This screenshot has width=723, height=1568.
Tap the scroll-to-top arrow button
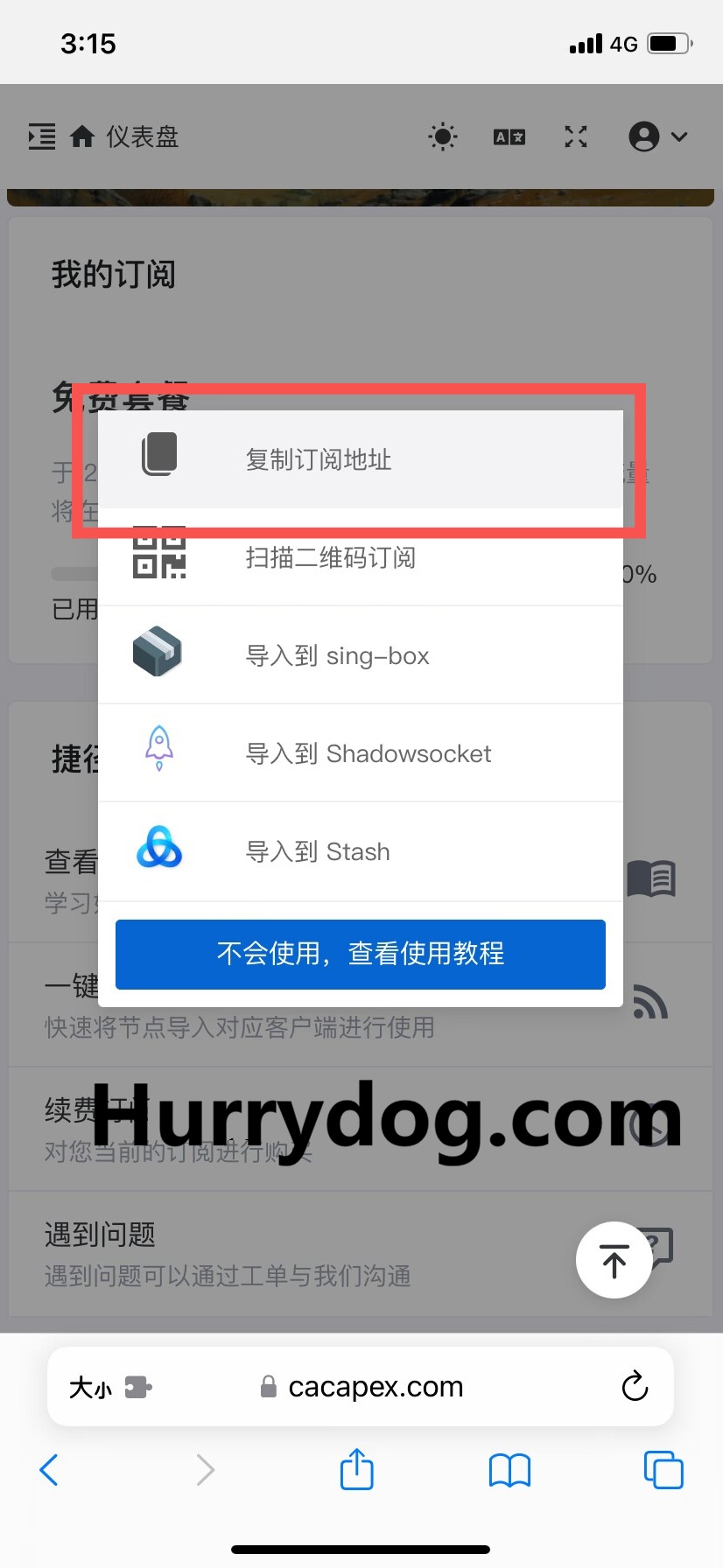pos(614,1260)
